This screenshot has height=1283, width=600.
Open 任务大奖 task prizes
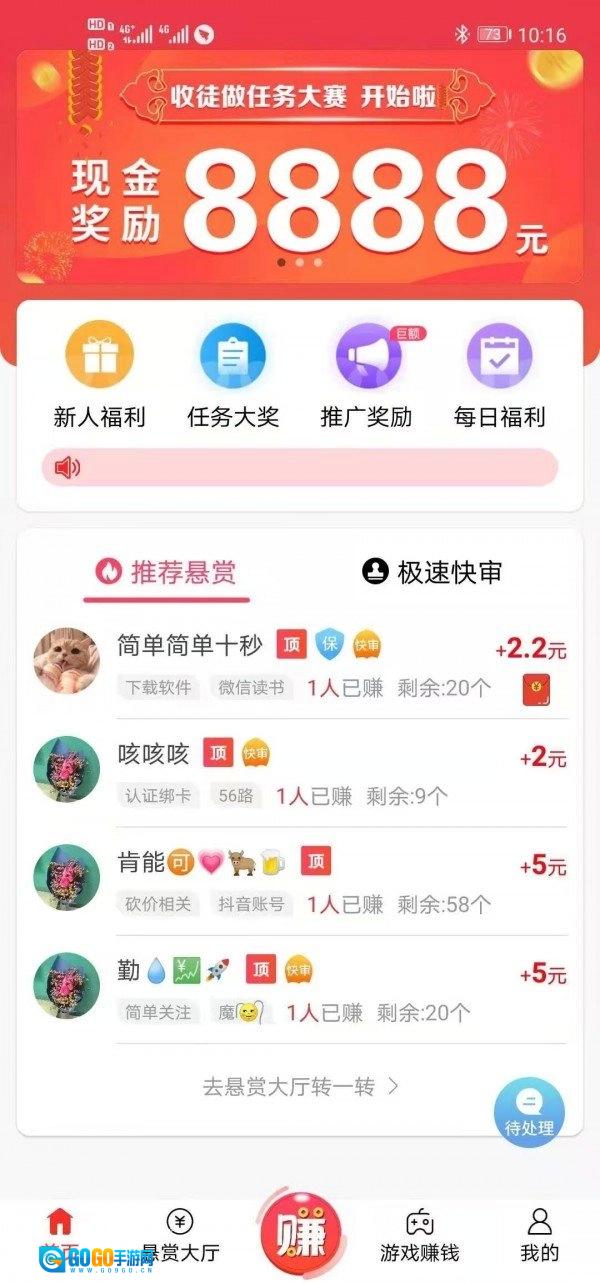pyautogui.click(x=233, y=375)
